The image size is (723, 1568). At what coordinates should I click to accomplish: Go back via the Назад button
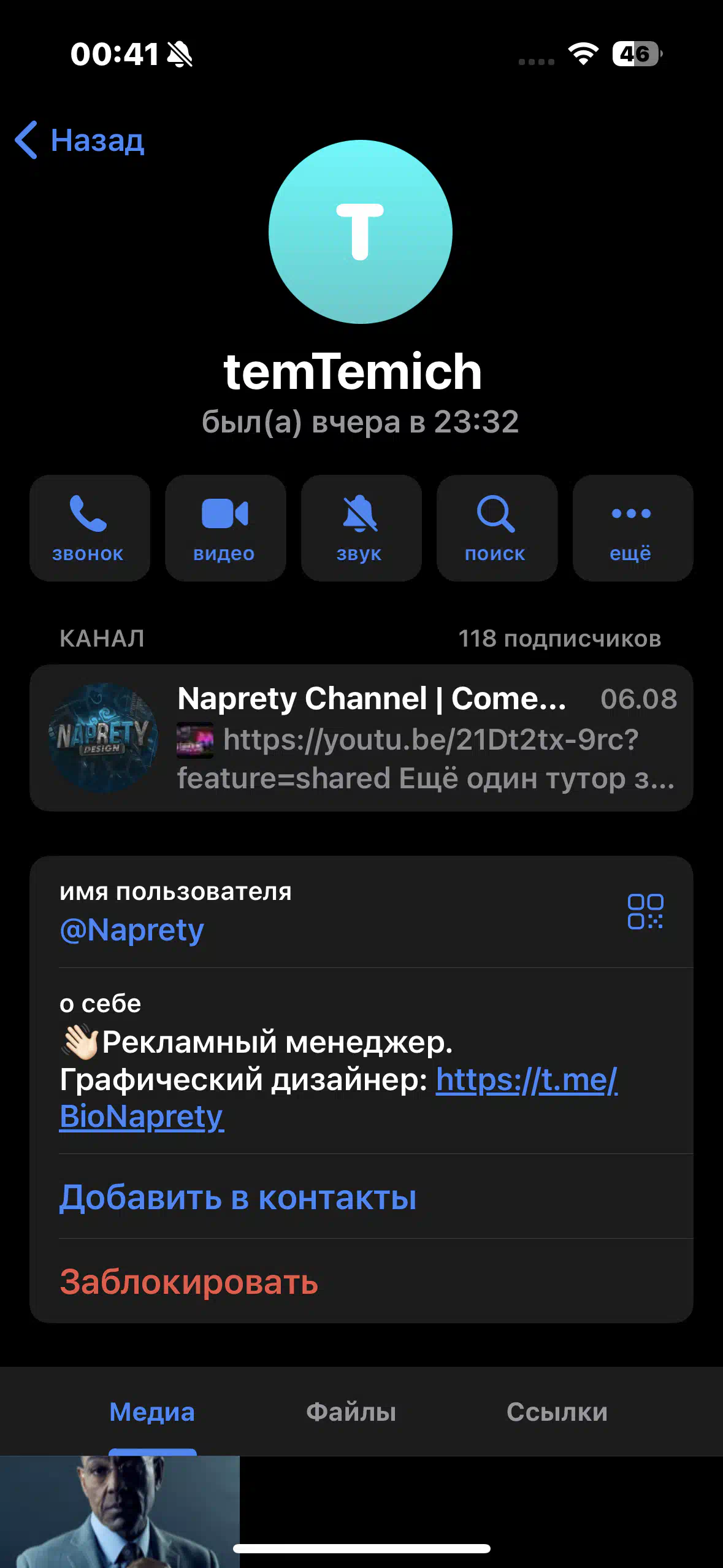pos(80,140)
